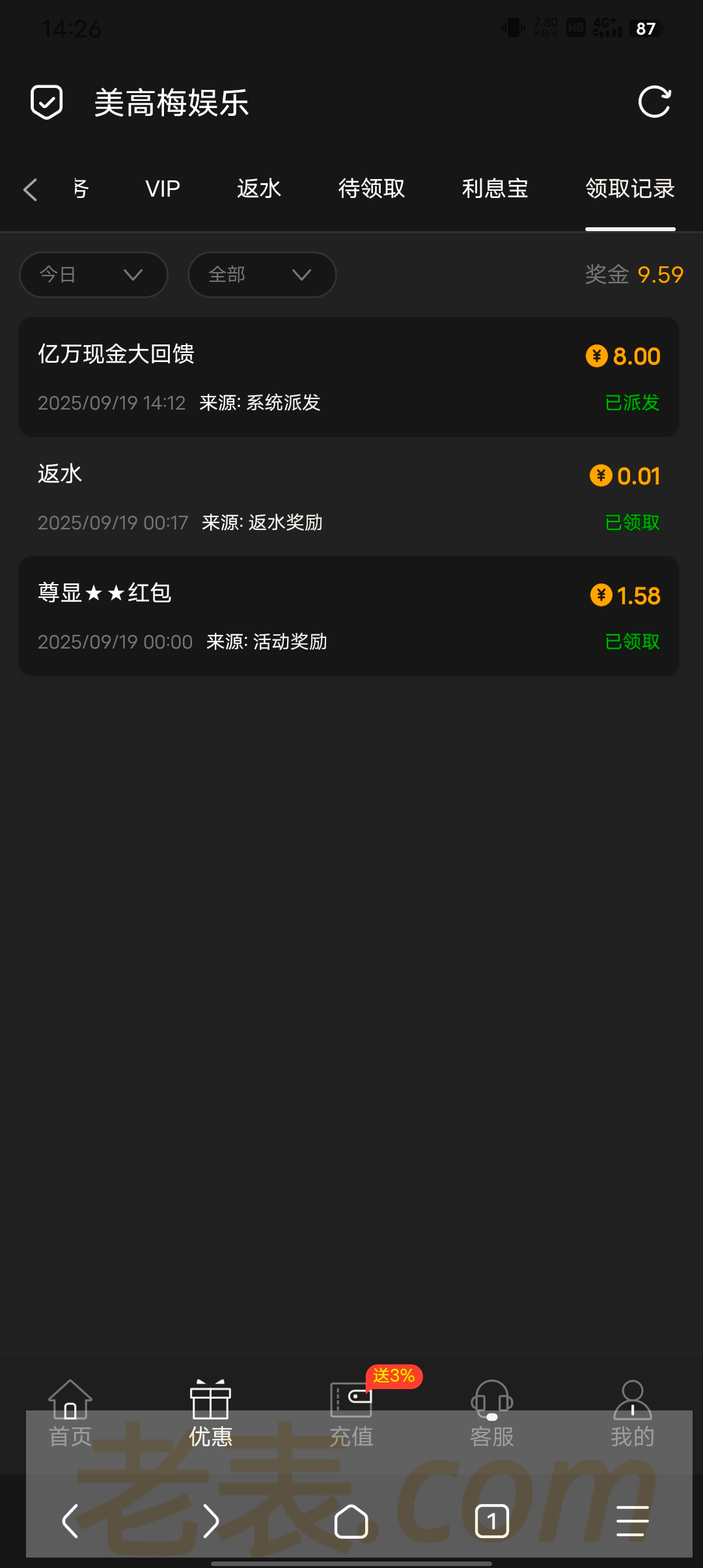Tap the left arrow beside the tabs
This screenshot has width=703, height=1568.
pyautogui.click(x=30, y=189)
